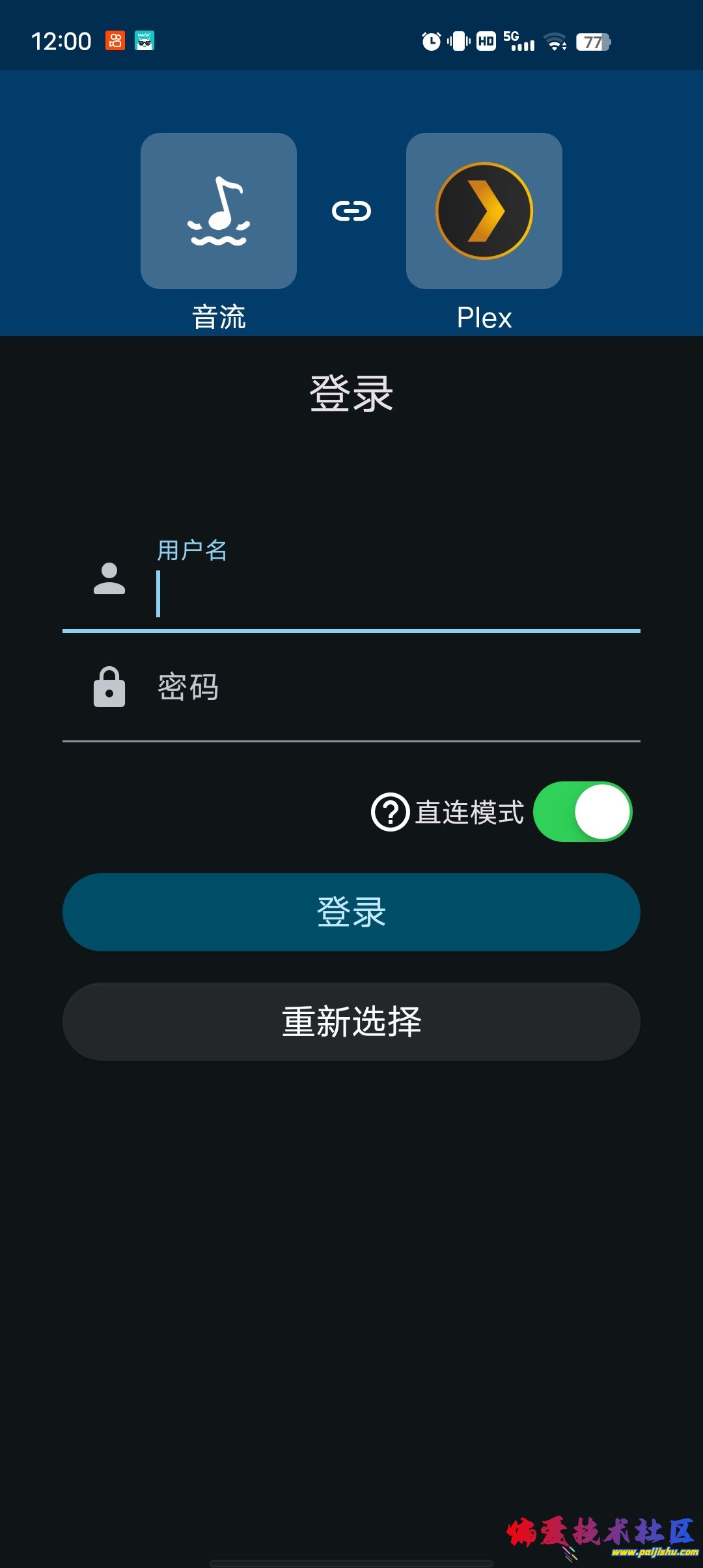Open the 直连模式 help question icon
This screenshot has width=703, height=1568.
[x=390, y=812]
